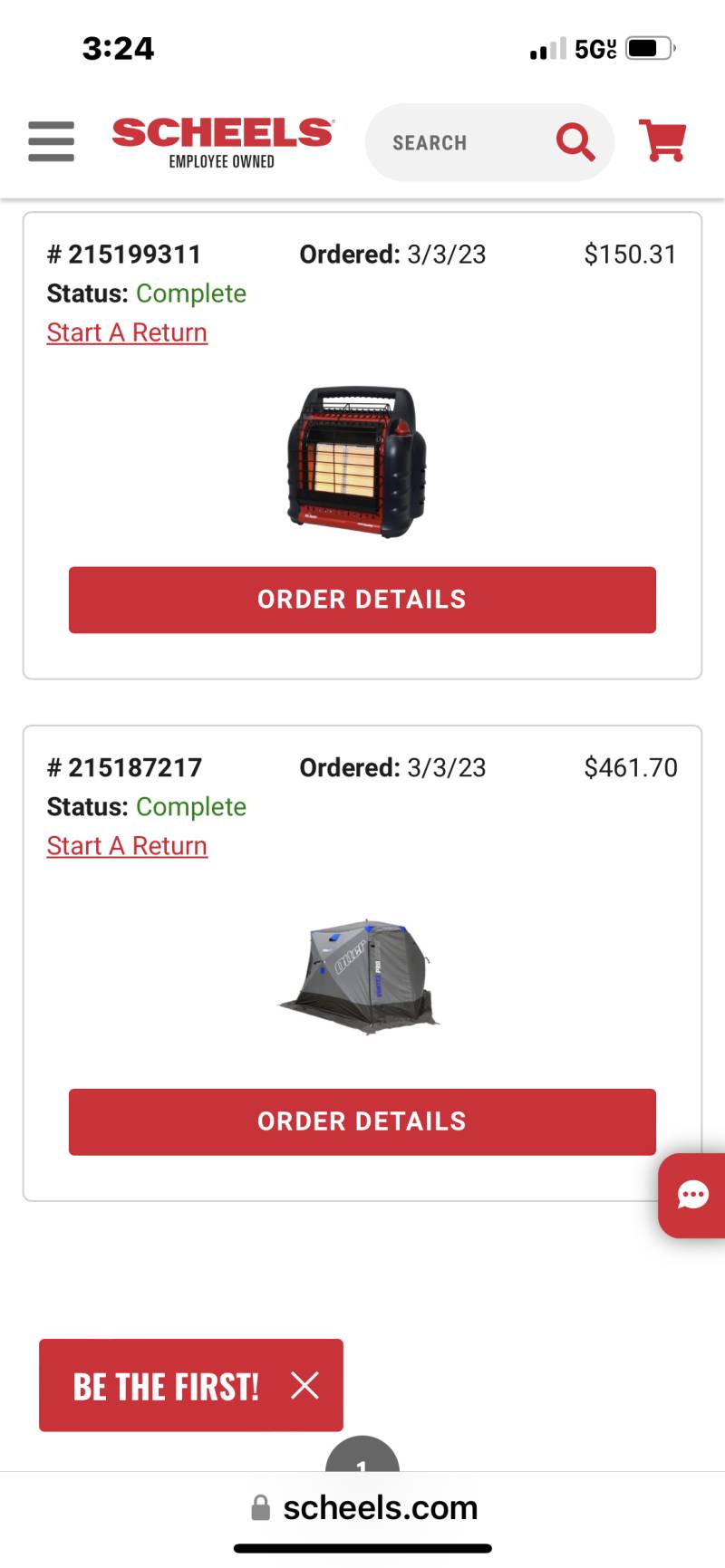725x1568 pixels.
Task: Open the Otter ice shelter image
Action: tap(360, 977)
